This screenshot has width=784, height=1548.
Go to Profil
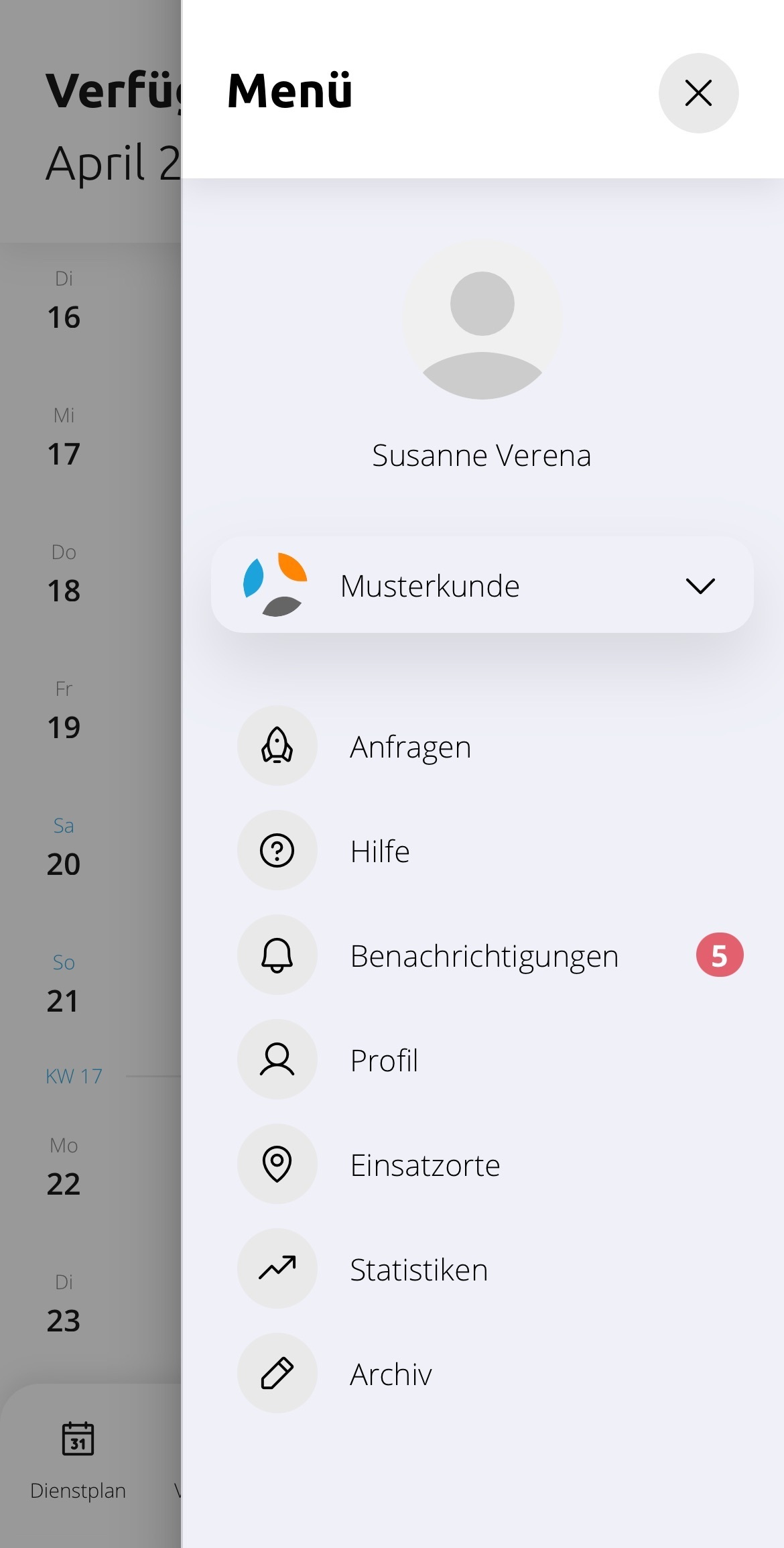[383, 1060]
